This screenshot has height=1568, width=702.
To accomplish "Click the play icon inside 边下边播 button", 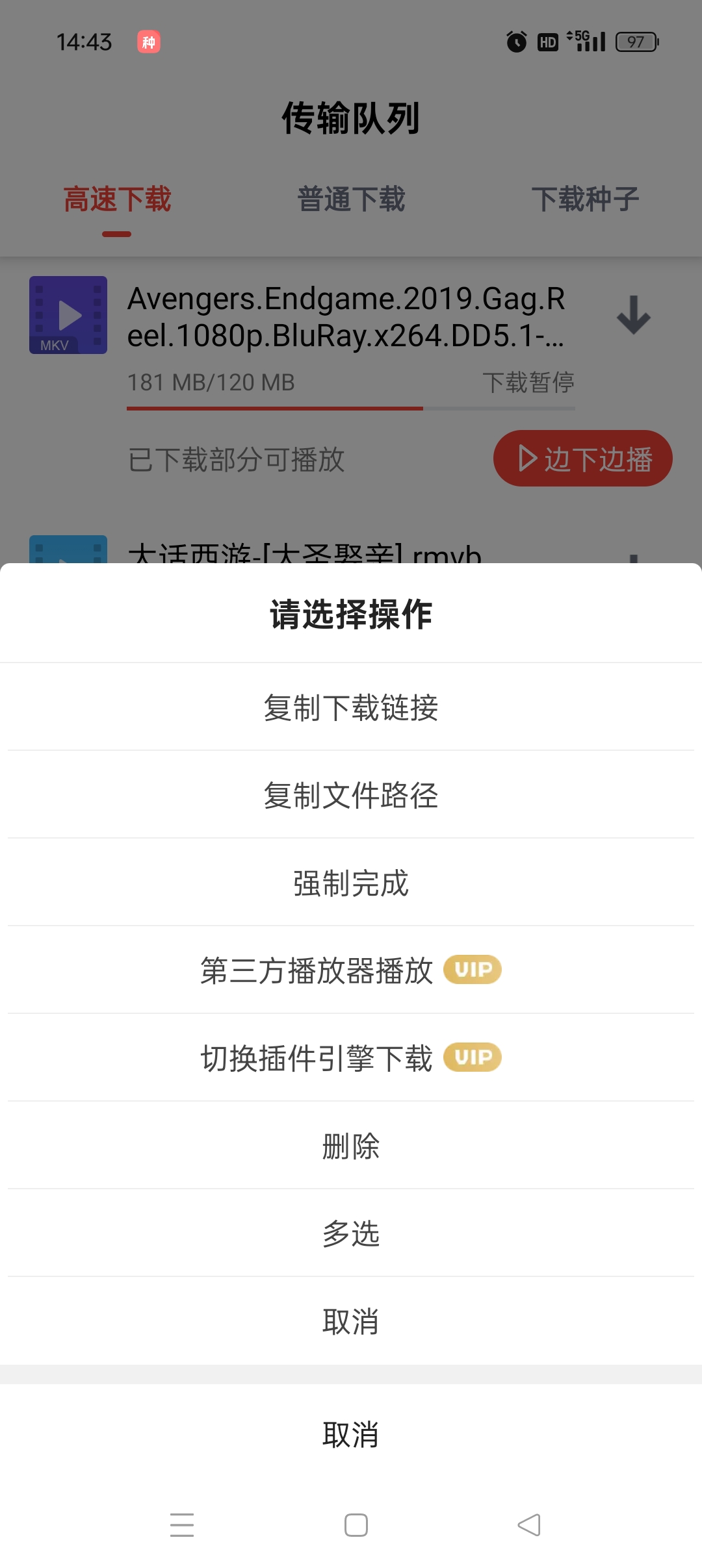I will tap(526, 458).
